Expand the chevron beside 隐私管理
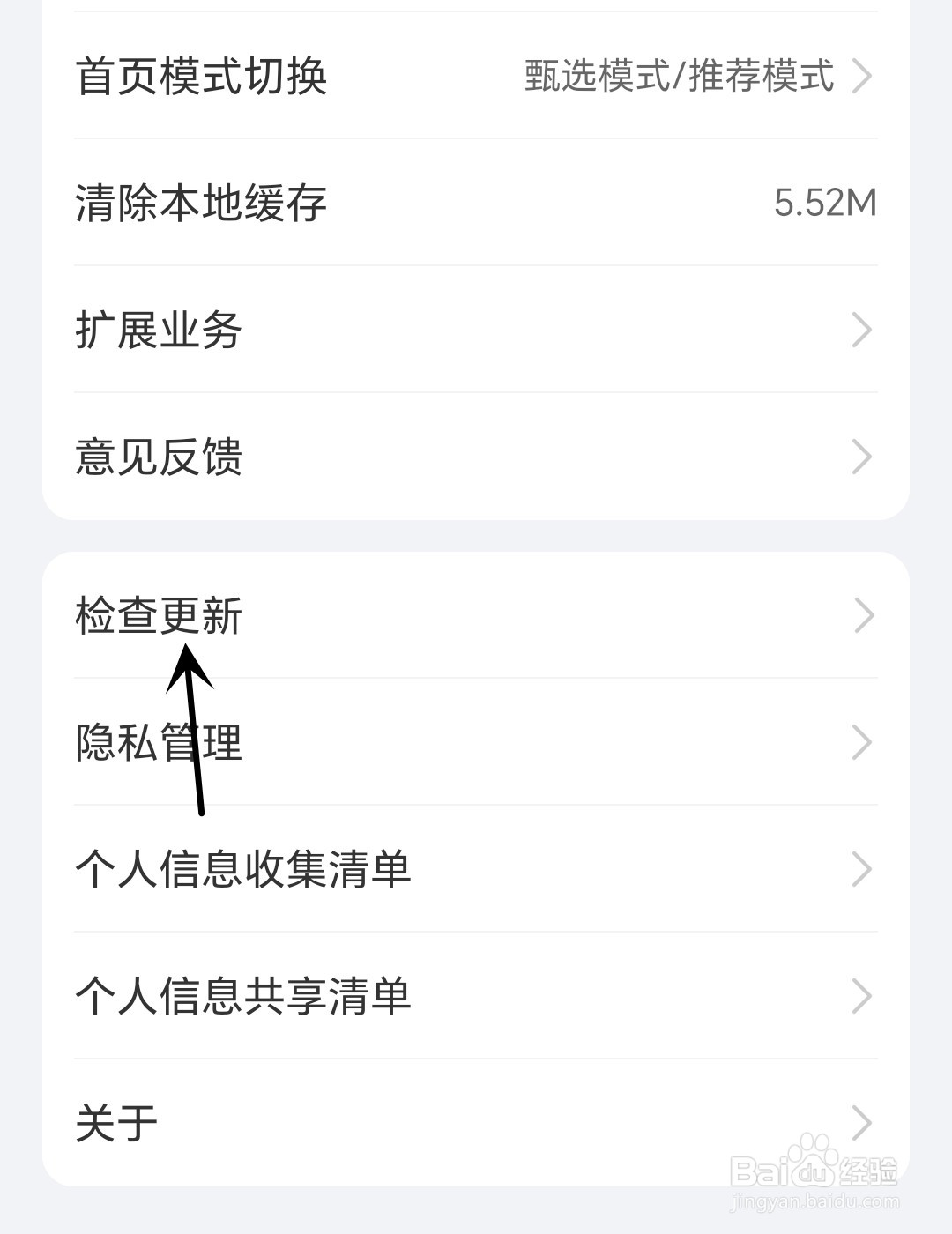 863,743
